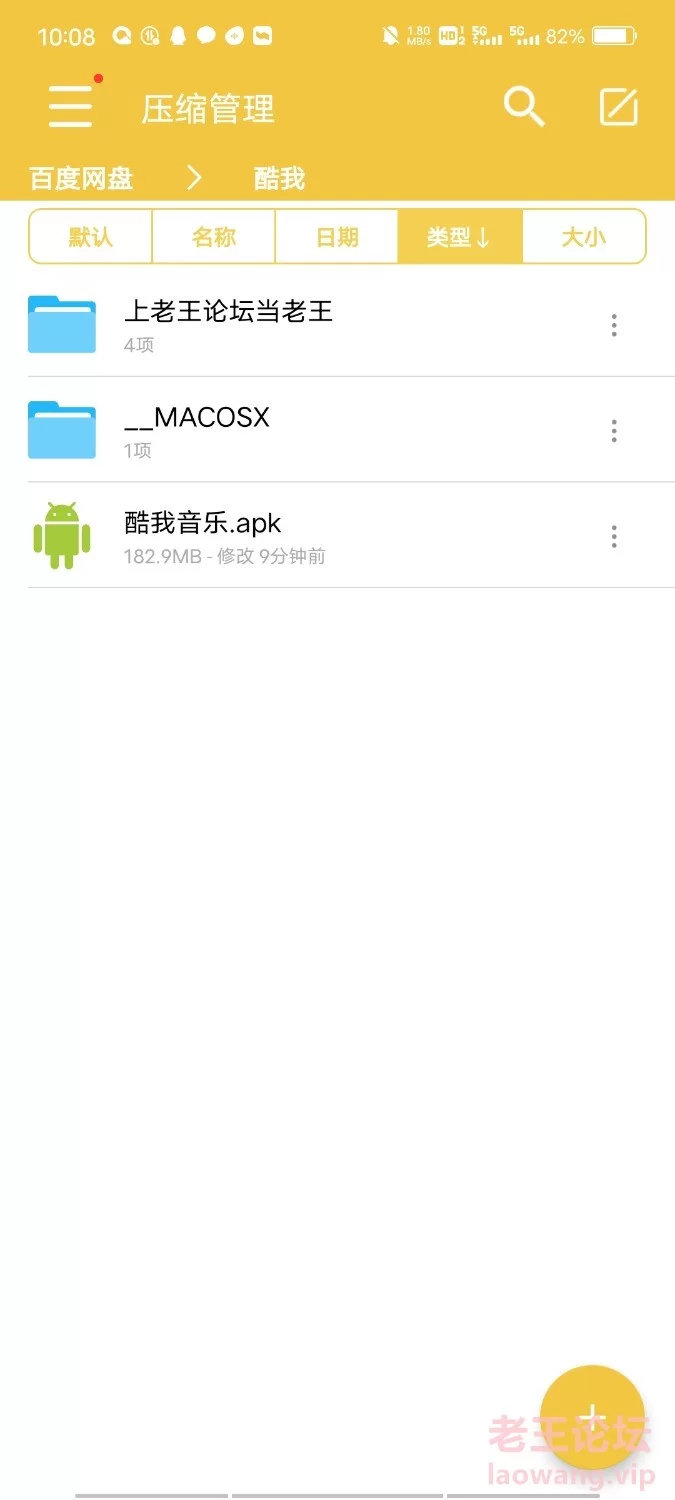Tap the floating plus button
The height and width of the screenshot is (1500, 675).
[592, 1416]
